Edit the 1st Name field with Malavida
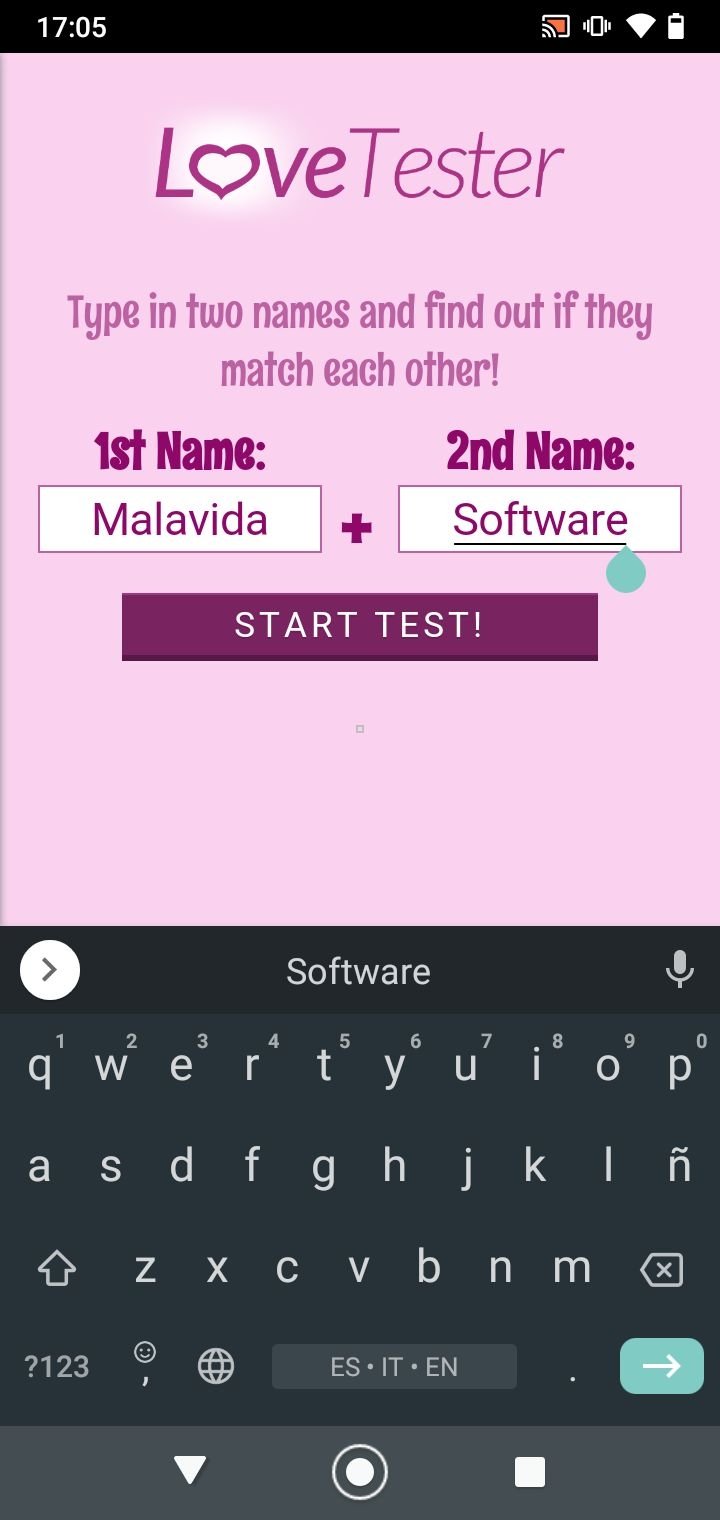Viewport: 720px width, 1520px height. pos(180,519)
